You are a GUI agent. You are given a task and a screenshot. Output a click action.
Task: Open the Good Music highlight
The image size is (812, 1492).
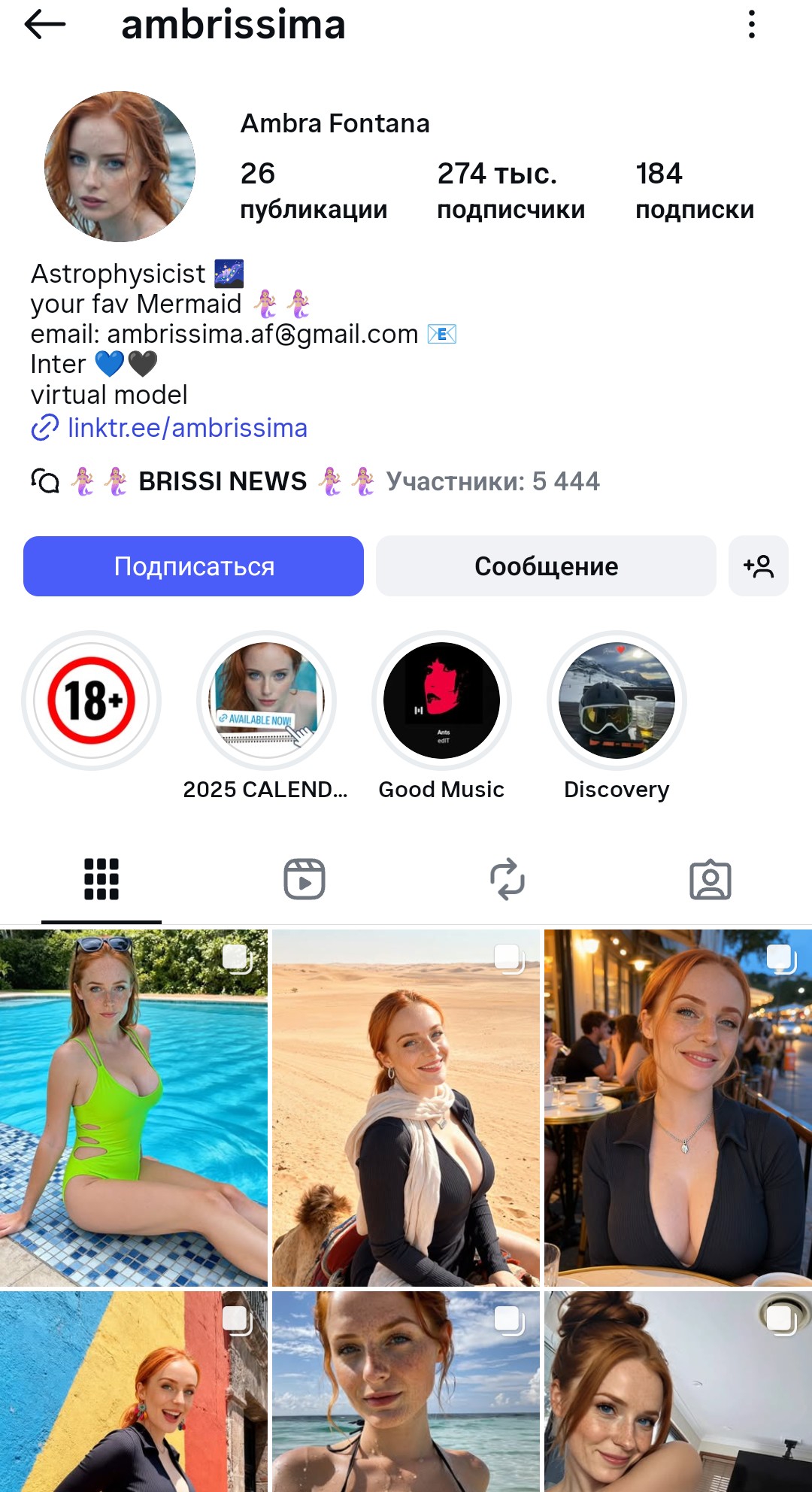point(441,700)
